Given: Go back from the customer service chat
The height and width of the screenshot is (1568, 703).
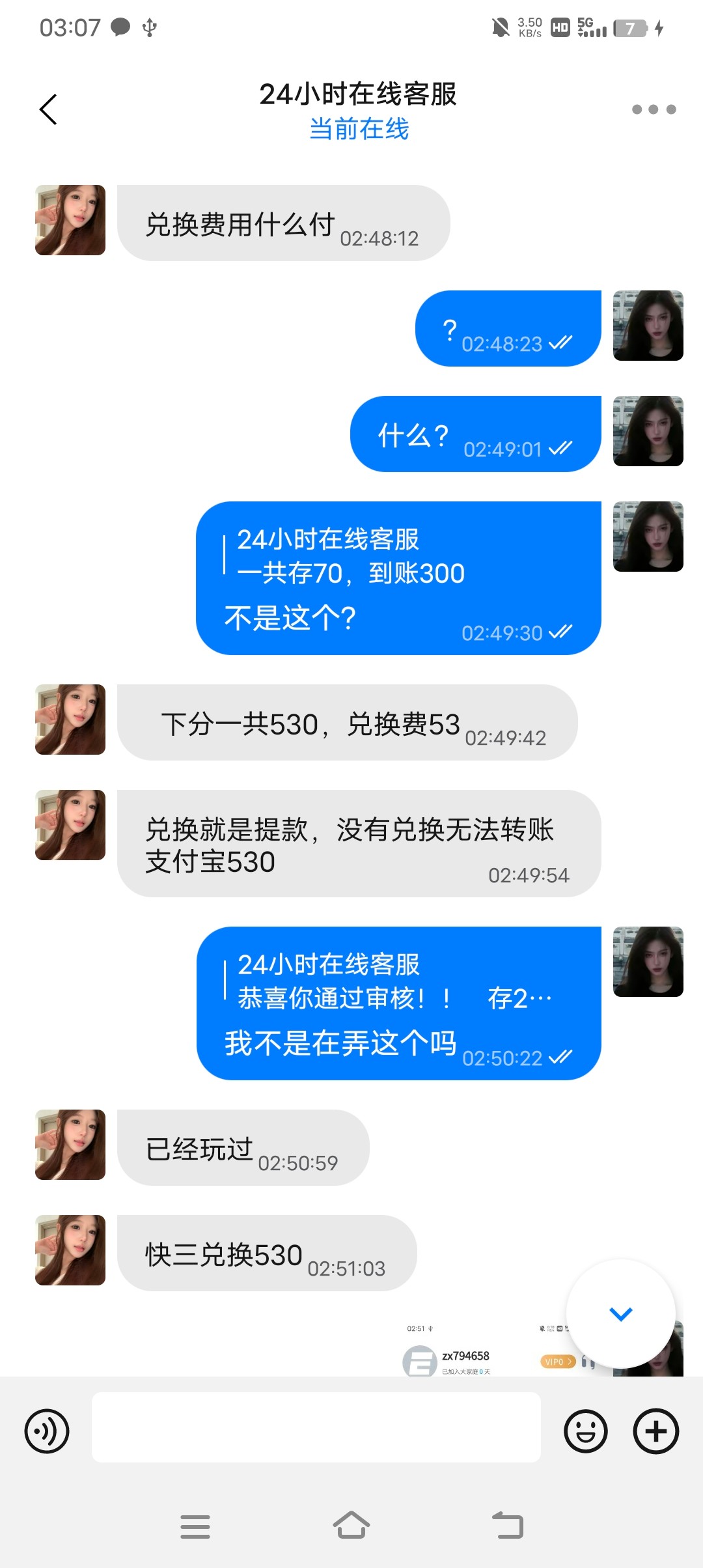Looking at the screenshot, I should [49, 109].
